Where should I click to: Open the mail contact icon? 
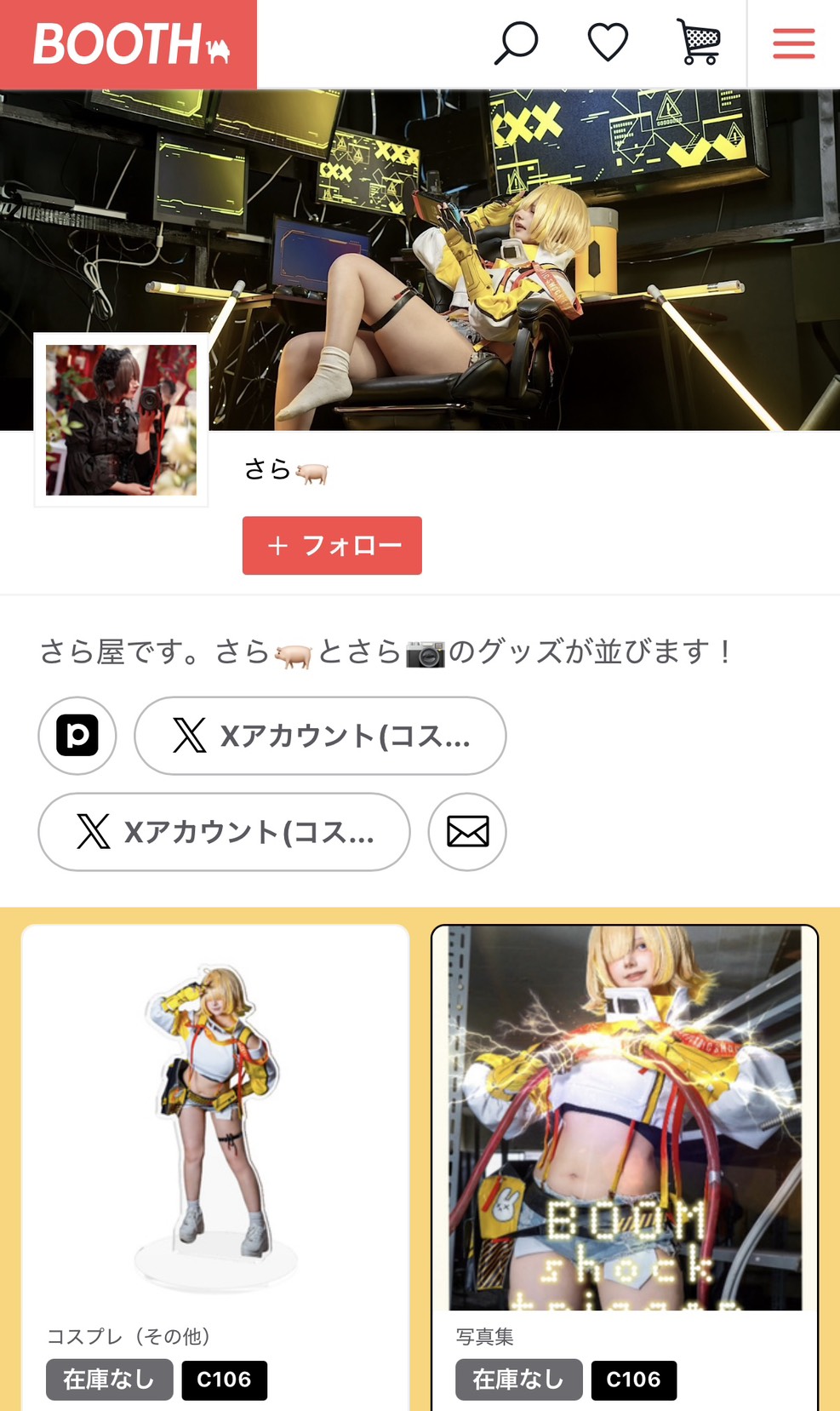coord(467,832)
